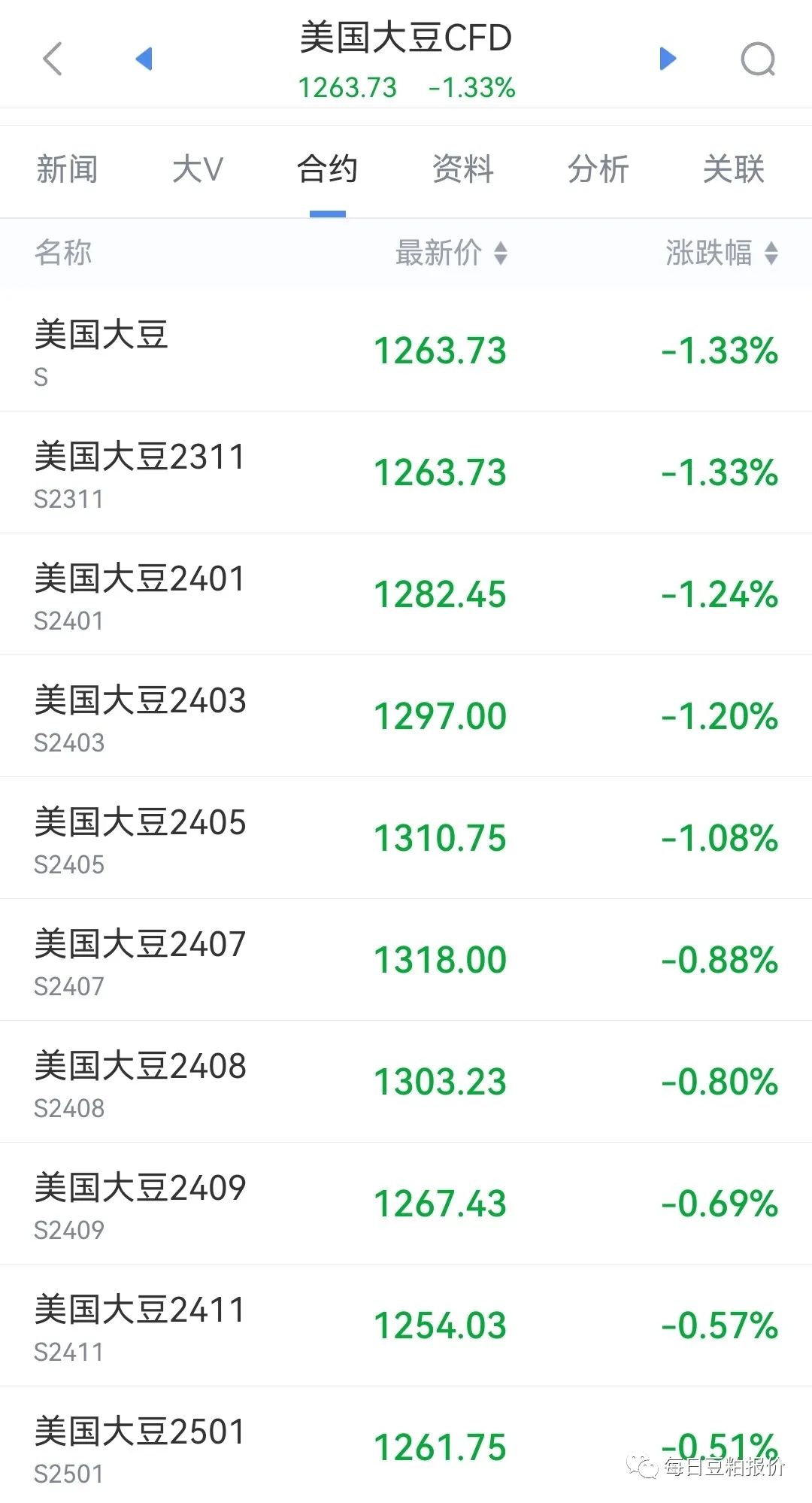Switch to the 关联 tab

(734, 169)
